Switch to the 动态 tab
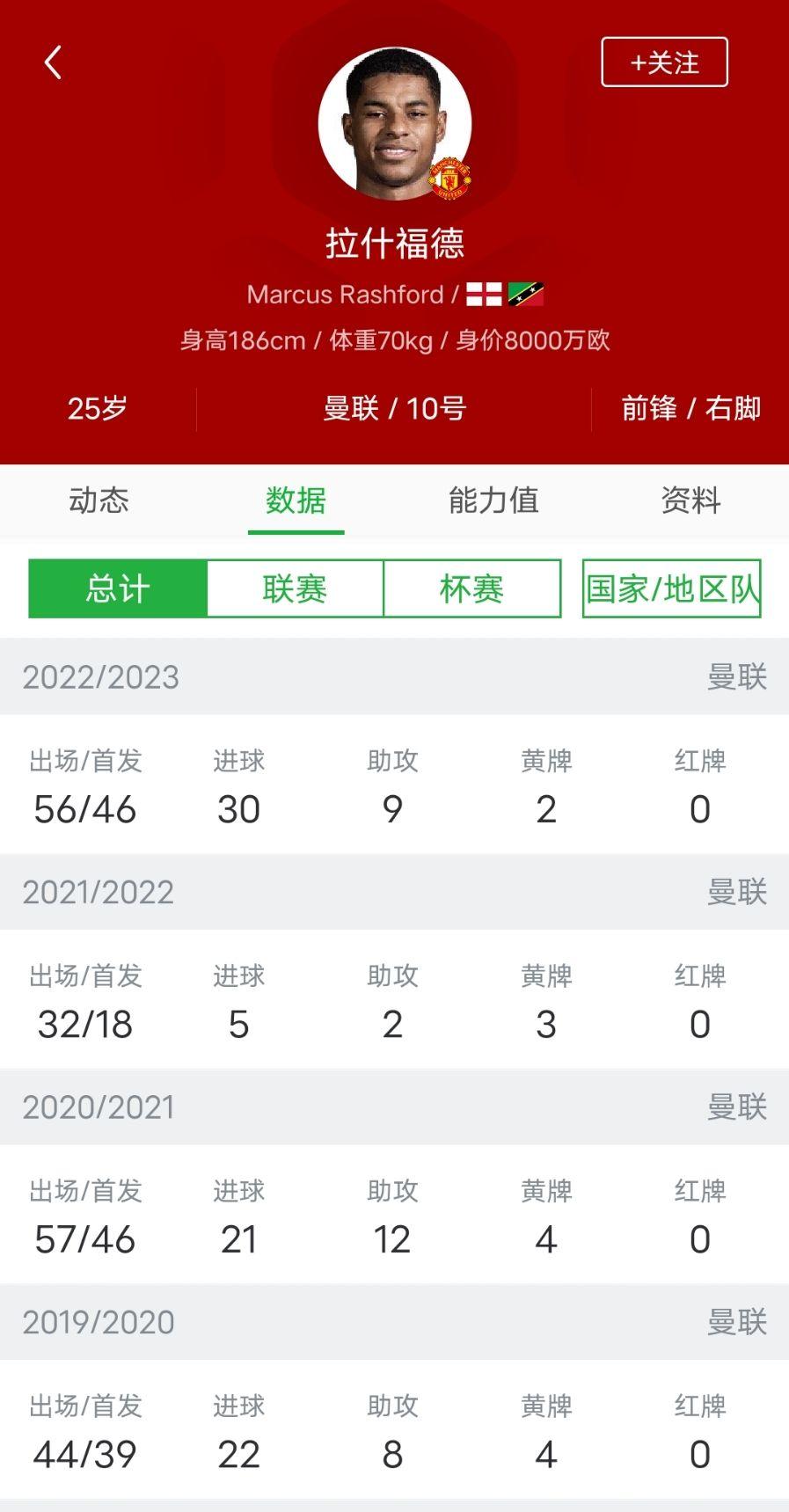 point(99,500)
